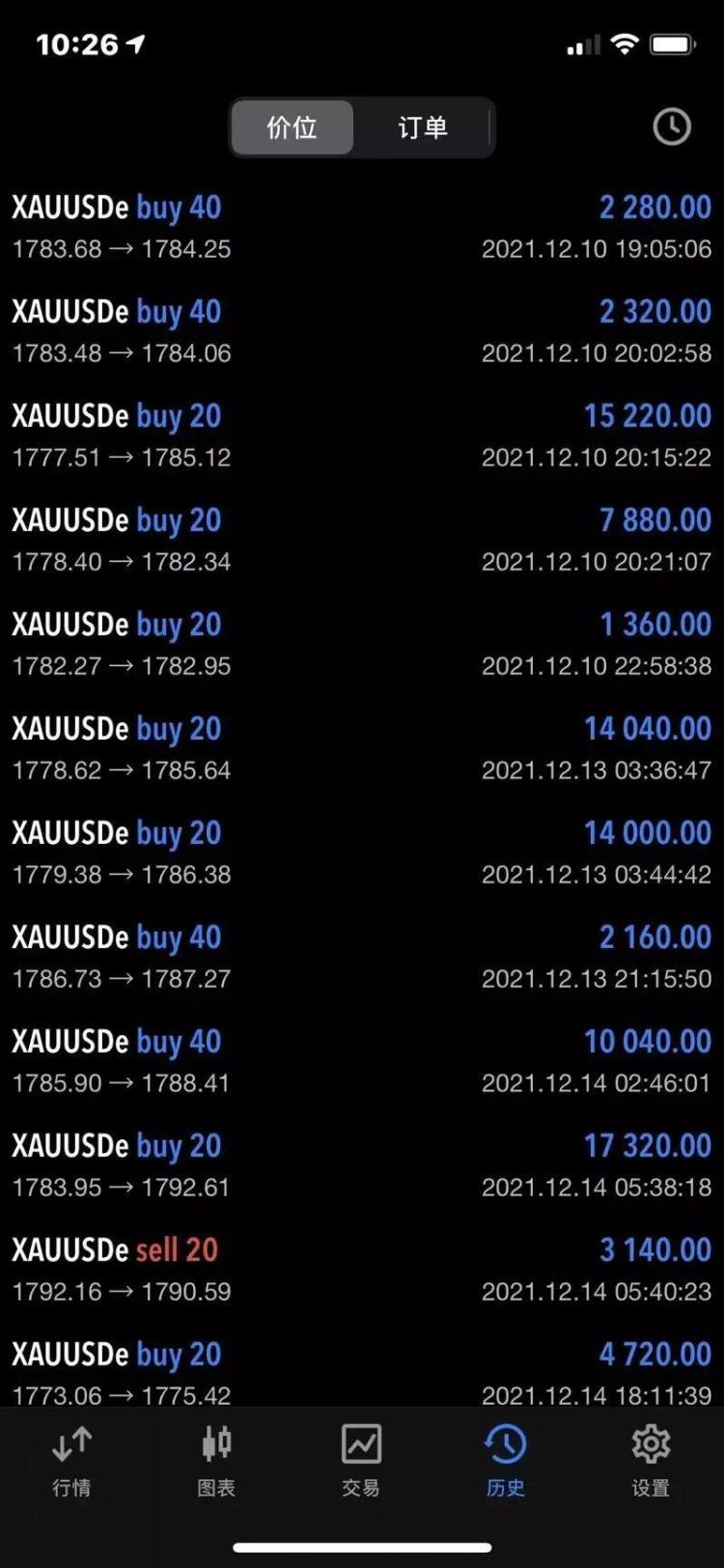Viewport: 724px width, 1568px height.
Task: Expand the trade with profit 14 000.00
Action: click(362, 853)
